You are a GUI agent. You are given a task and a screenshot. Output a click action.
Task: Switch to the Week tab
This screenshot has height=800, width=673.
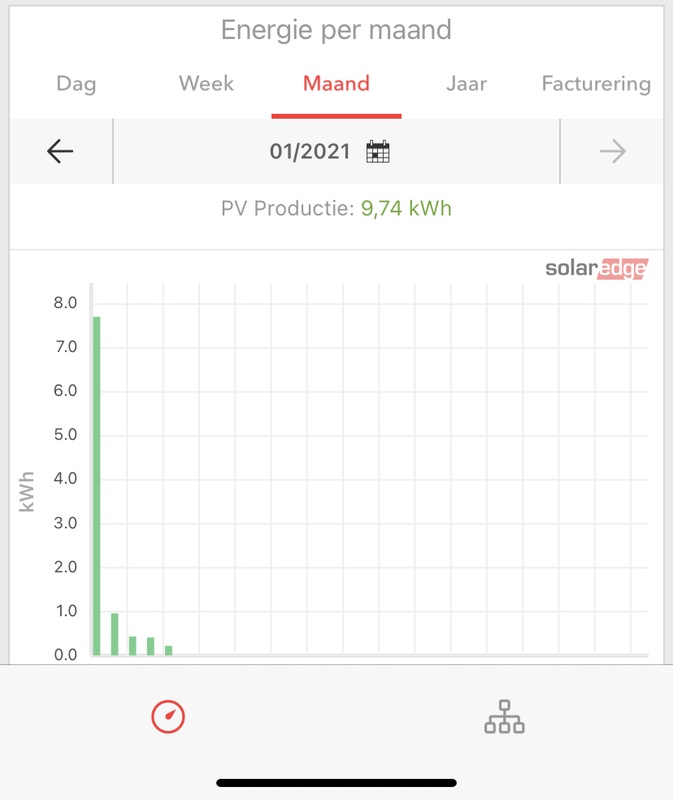(206, 84)
